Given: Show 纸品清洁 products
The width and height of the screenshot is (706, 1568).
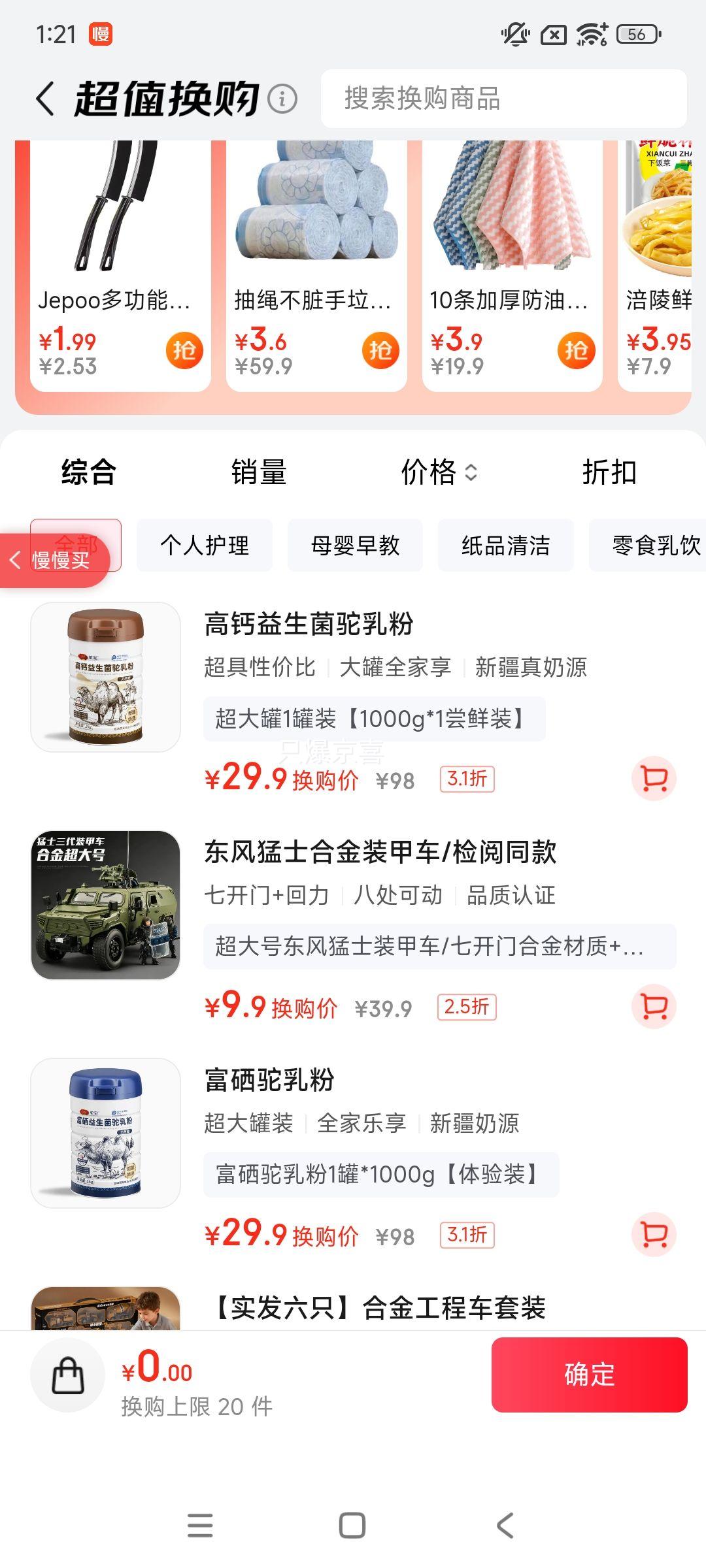Looking at the screenshot, I should [505, 546].
